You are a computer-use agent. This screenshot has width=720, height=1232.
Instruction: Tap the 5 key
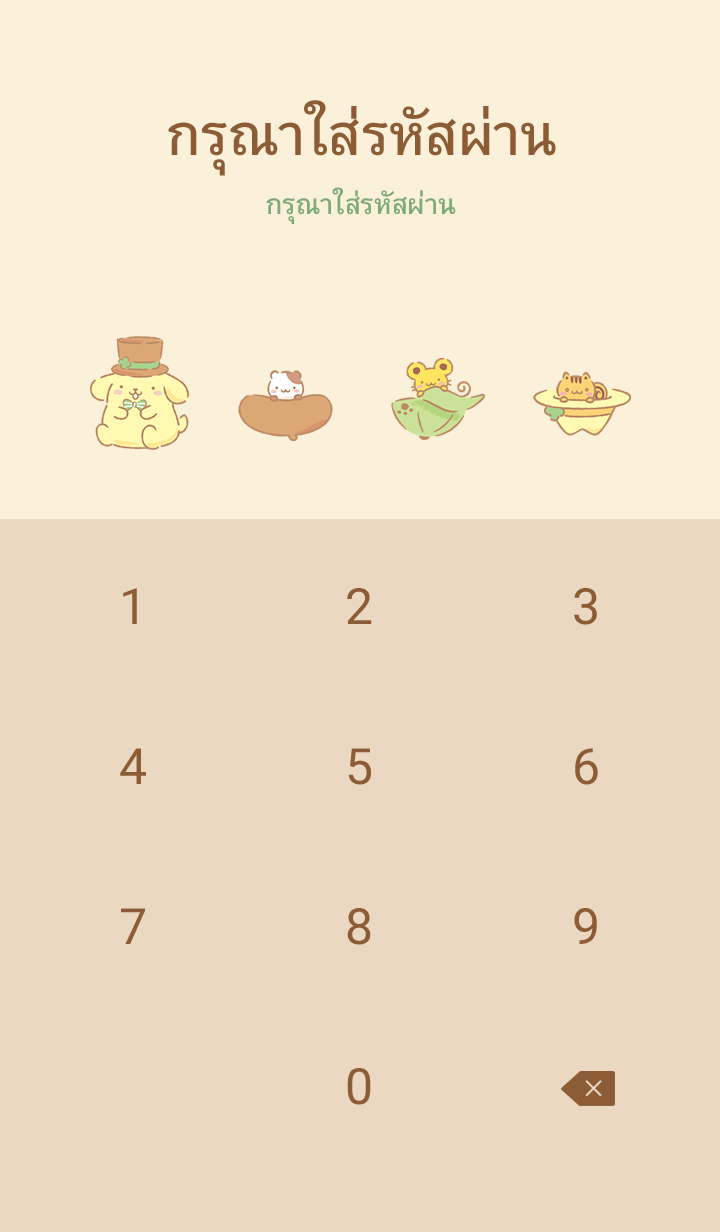359,768
